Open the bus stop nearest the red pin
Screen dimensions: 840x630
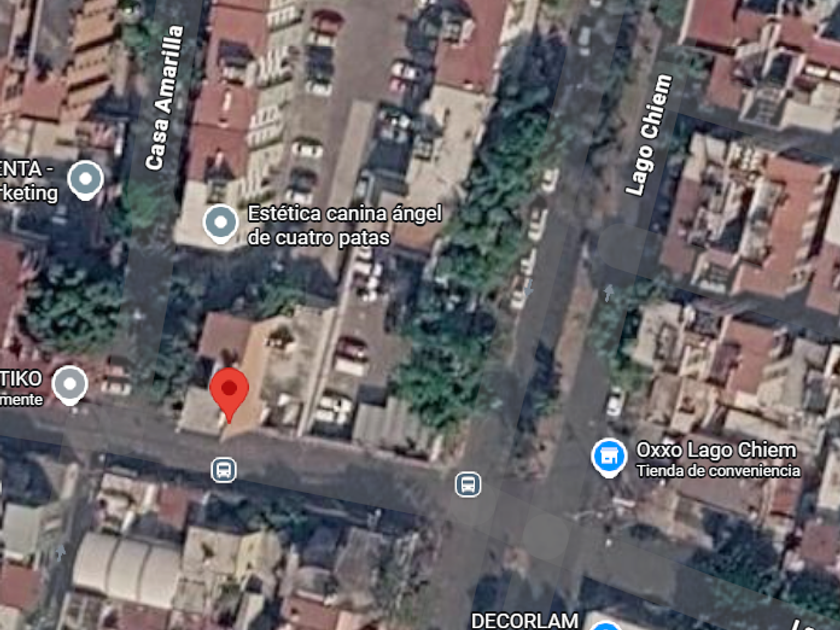point(223,470)
